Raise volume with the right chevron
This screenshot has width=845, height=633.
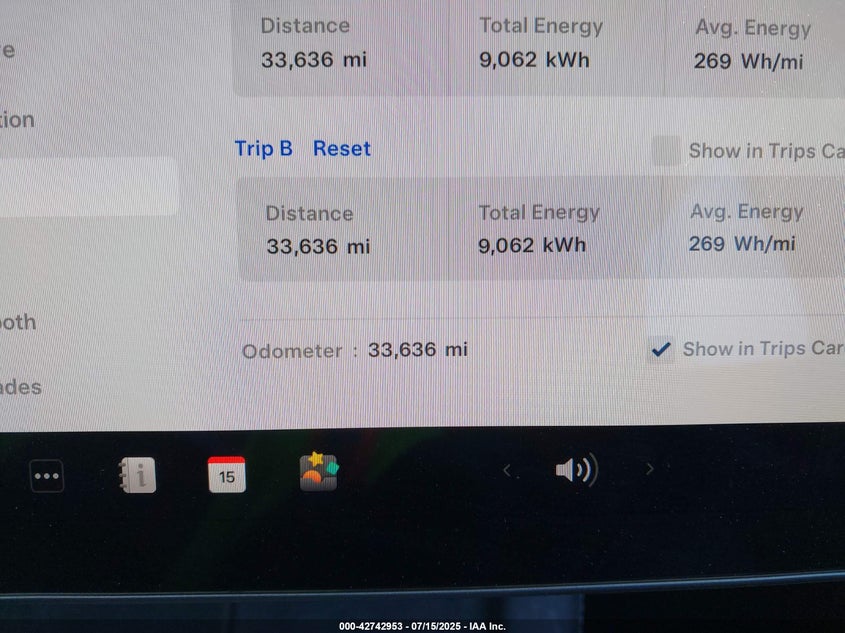point(650,468)
